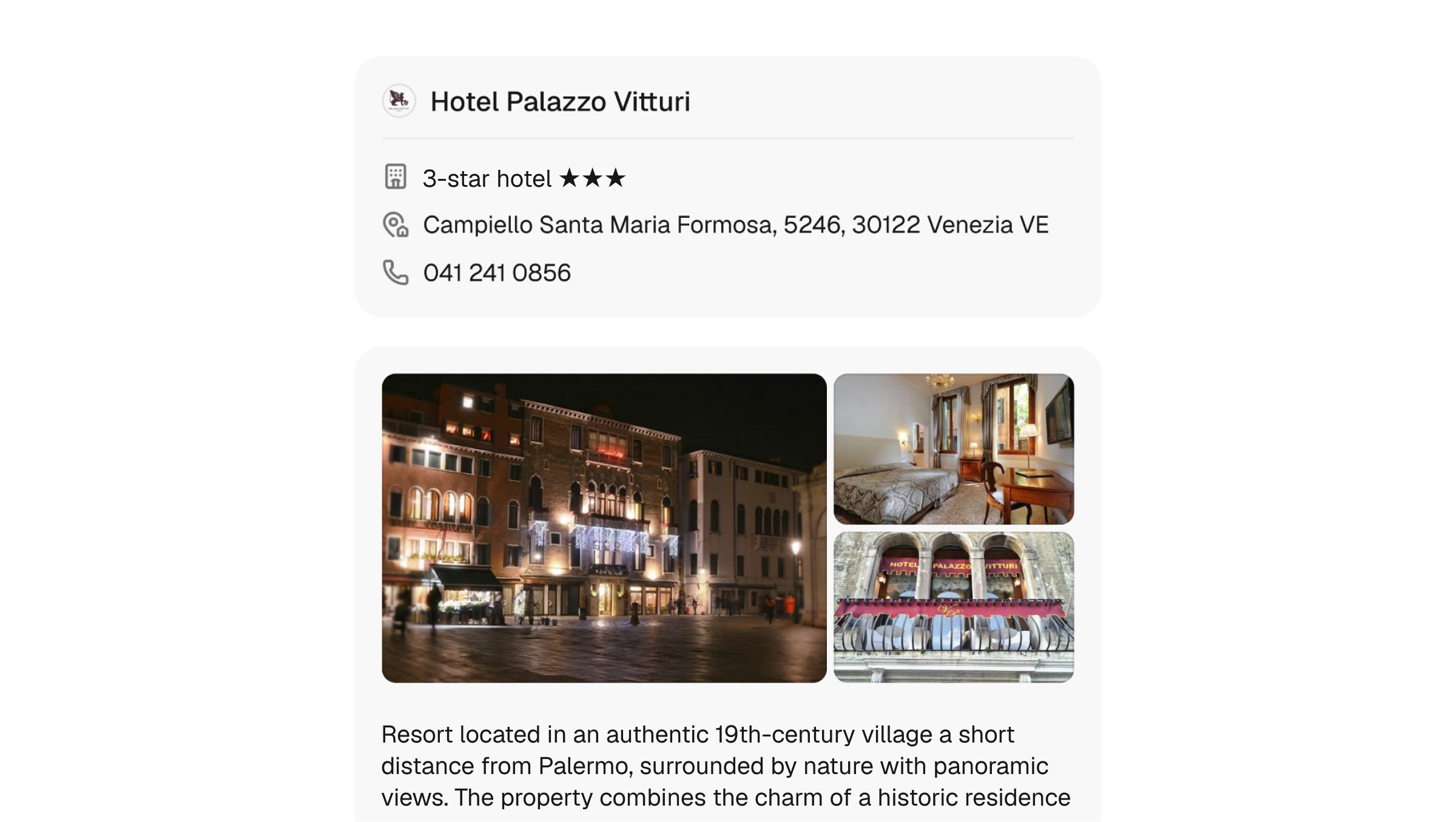Call the hotel at 041 241 0856

click(496, 273)
